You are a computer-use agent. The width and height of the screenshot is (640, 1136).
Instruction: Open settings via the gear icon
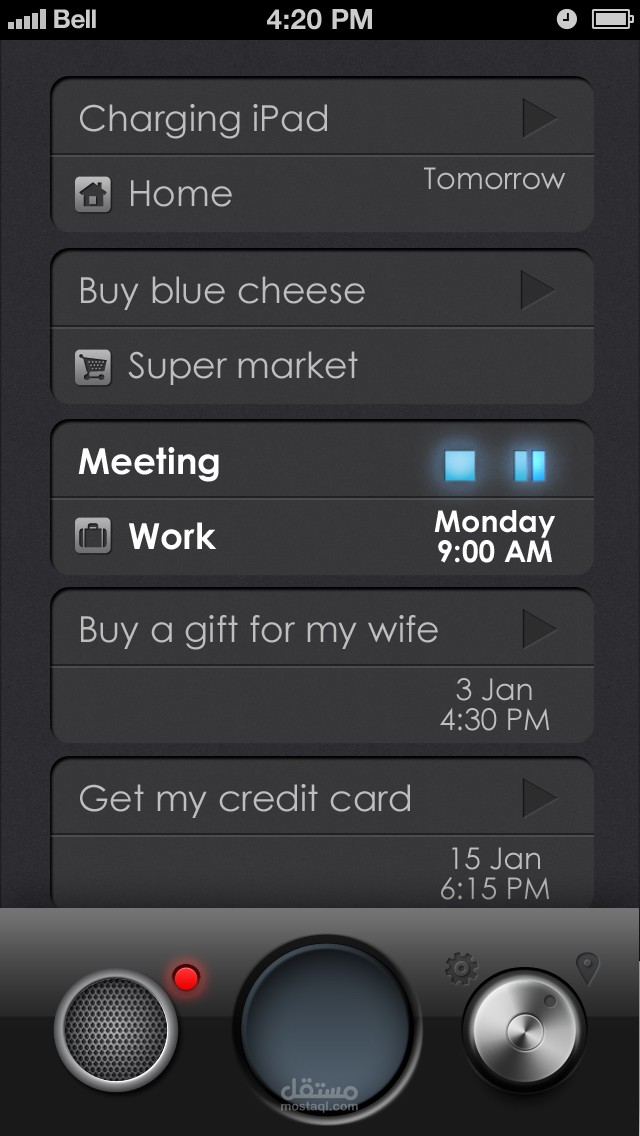click(461, 968)
